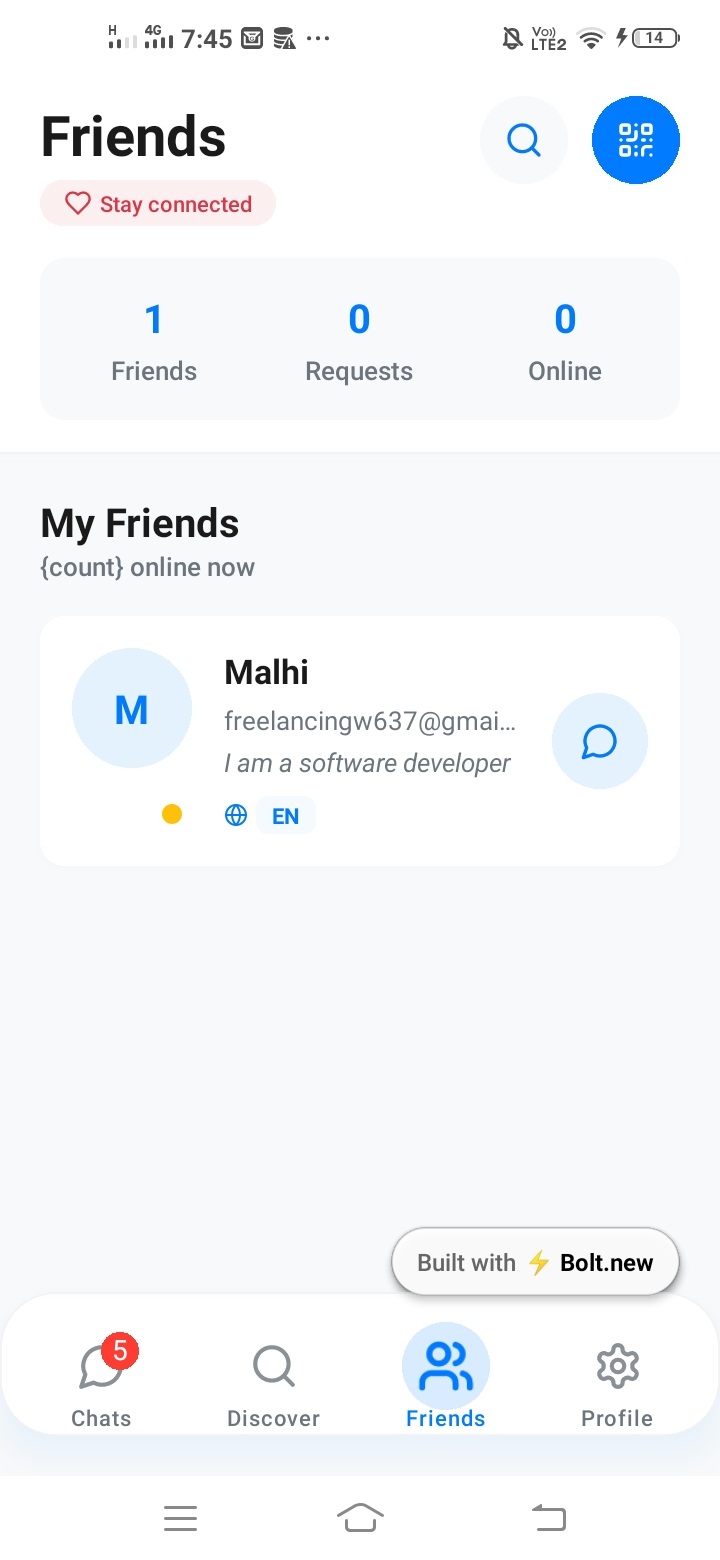Open chat with Malhi via message bubble icon
720x1560 pixels.
600,741
